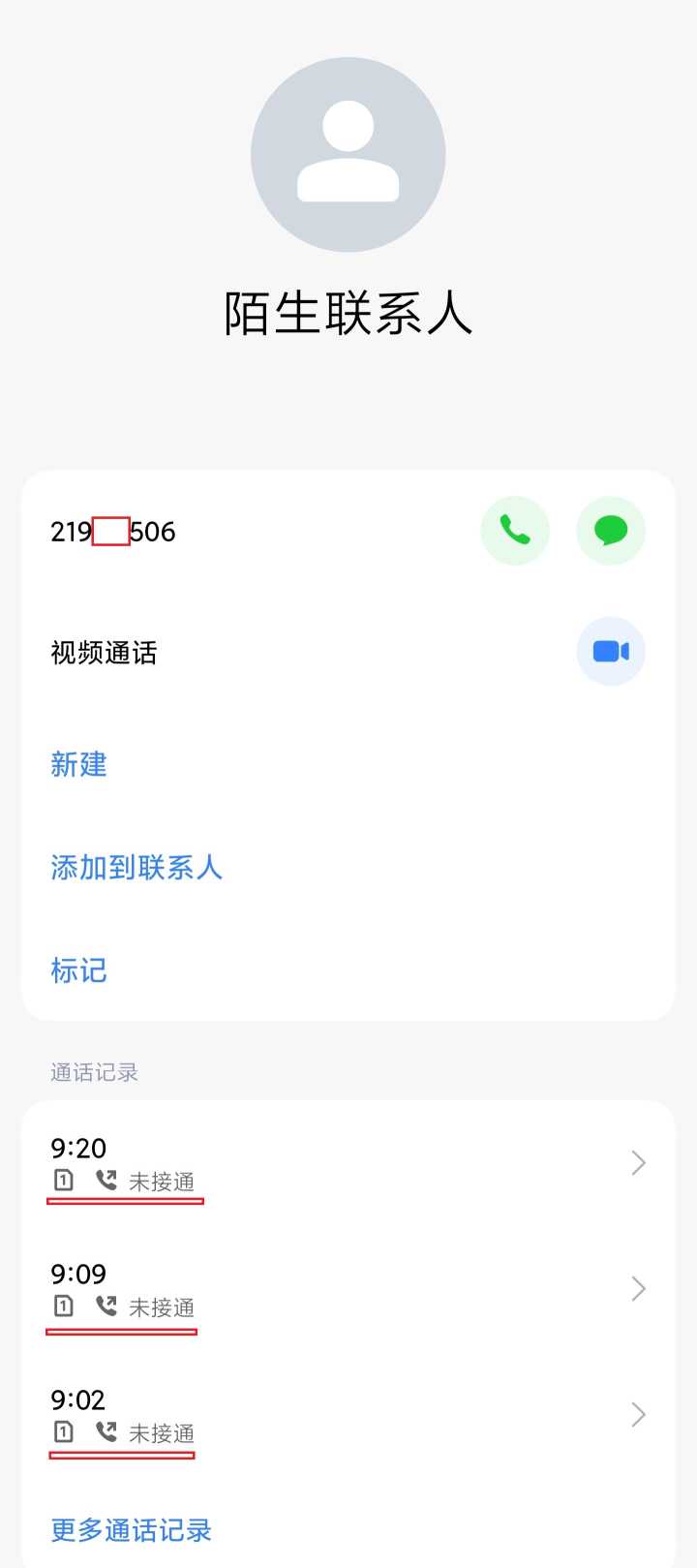The width and height of the screenshot is (697, 1568).
Task: Tap 新建 to create a new contact
Action: (78, 766)
